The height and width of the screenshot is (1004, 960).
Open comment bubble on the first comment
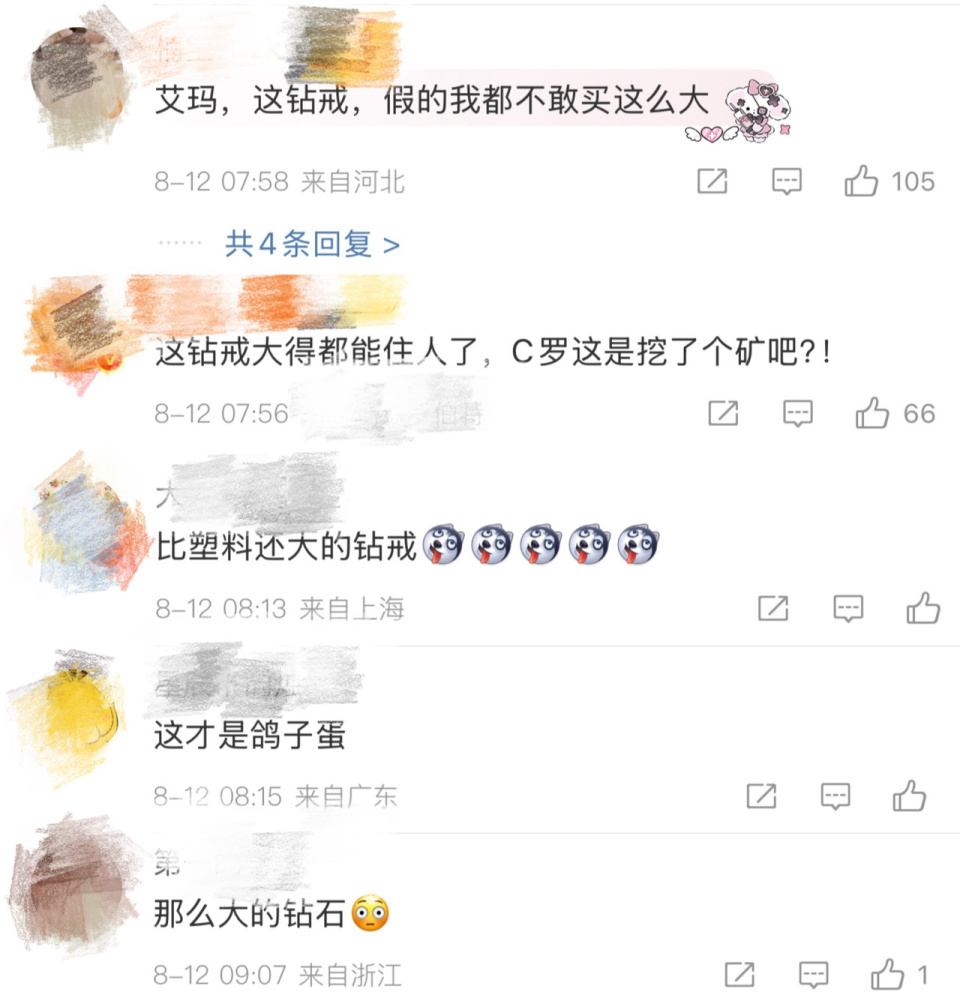coord(787,182)
